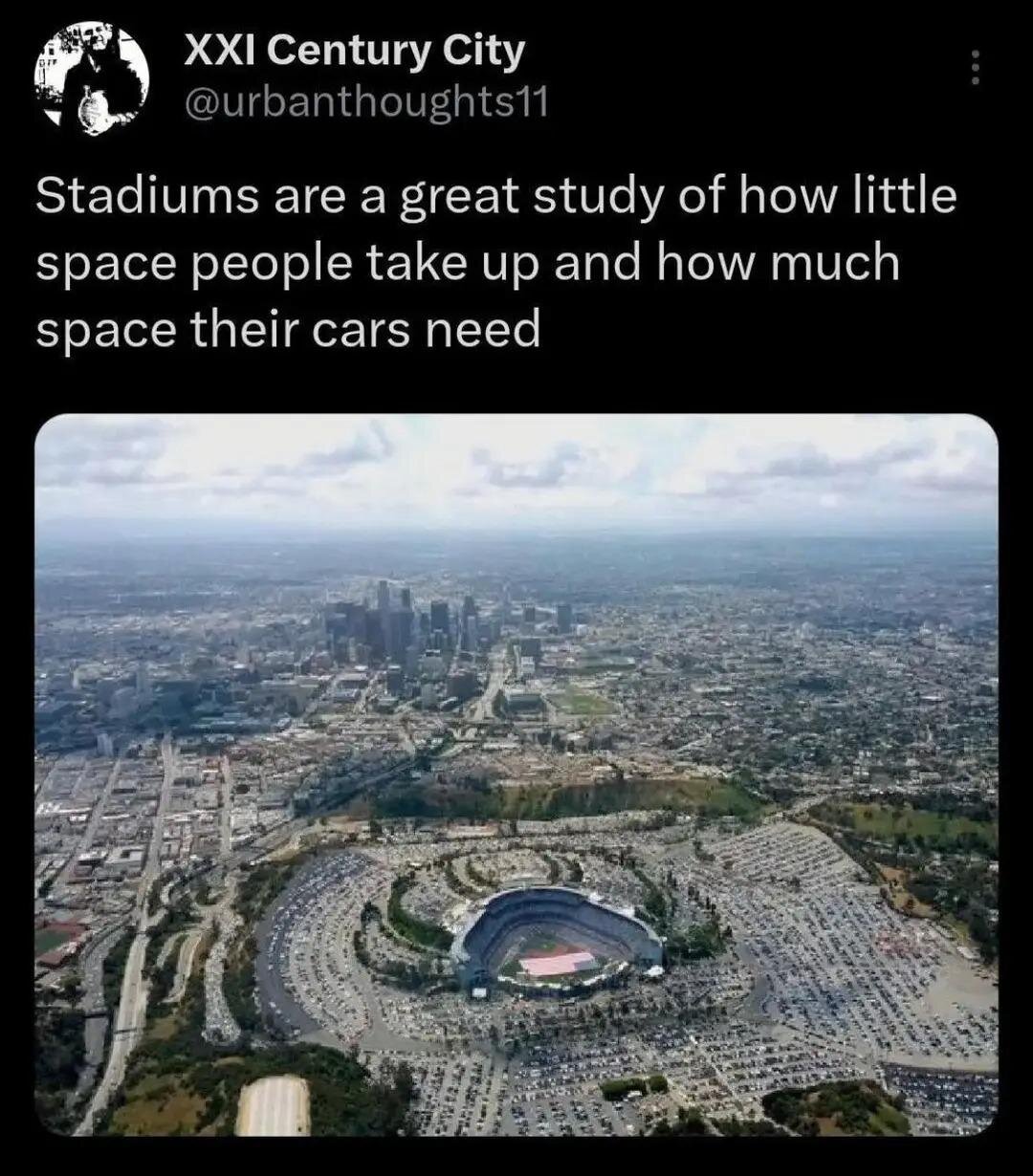Open the tweet's overflow menu
Viewport: 1033px width, 1176px height.
pyautogui.click(x=975, y=68)
